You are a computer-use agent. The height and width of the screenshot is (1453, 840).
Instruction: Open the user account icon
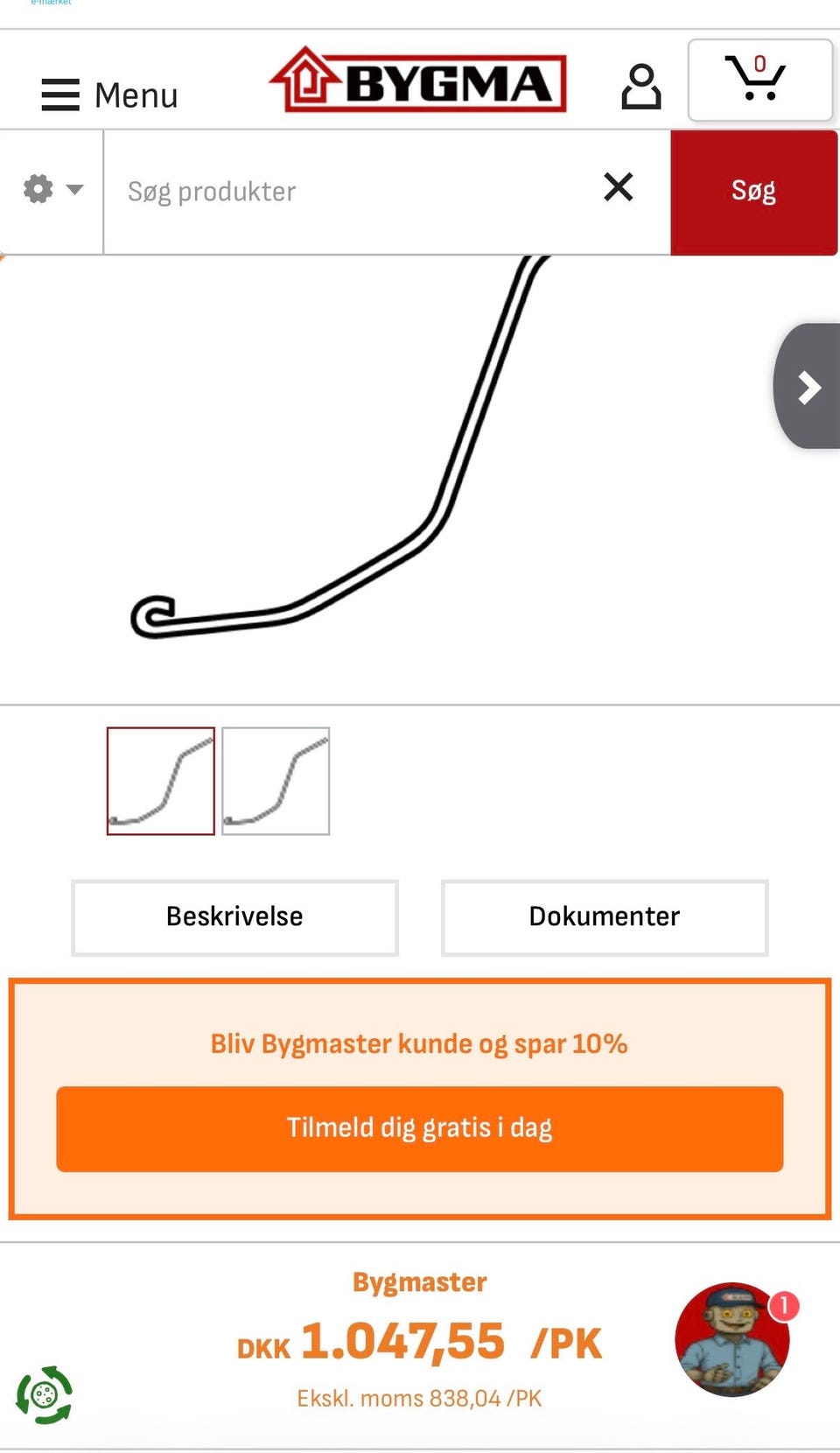click(x=640, y=86)
